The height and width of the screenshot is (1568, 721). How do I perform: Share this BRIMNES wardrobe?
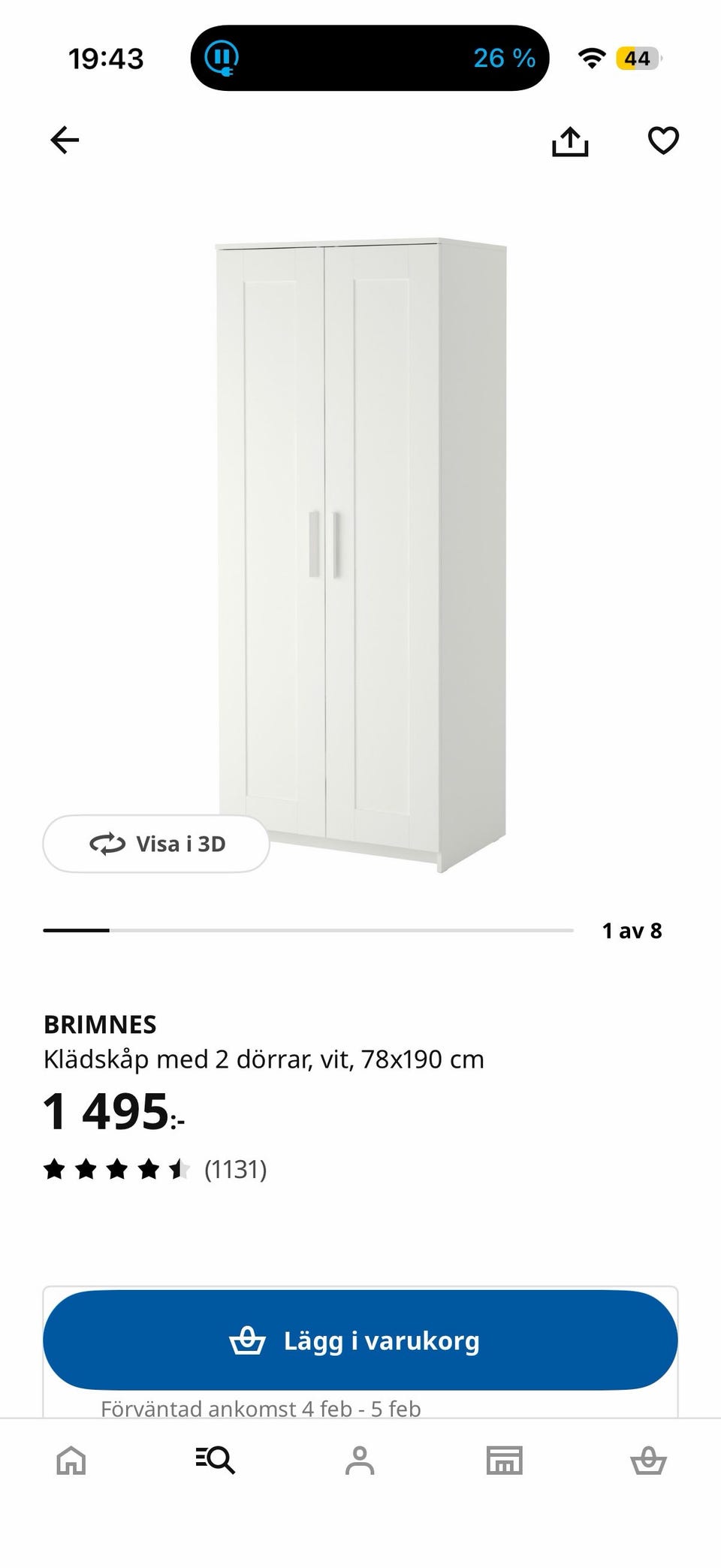coord(570,140)
